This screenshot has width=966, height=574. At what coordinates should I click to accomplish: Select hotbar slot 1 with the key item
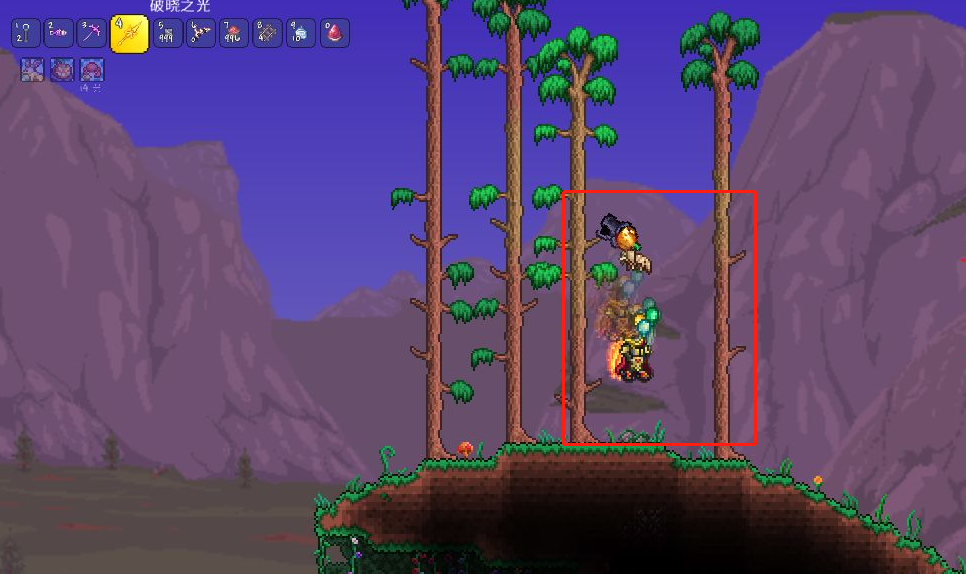coord(25,33)
